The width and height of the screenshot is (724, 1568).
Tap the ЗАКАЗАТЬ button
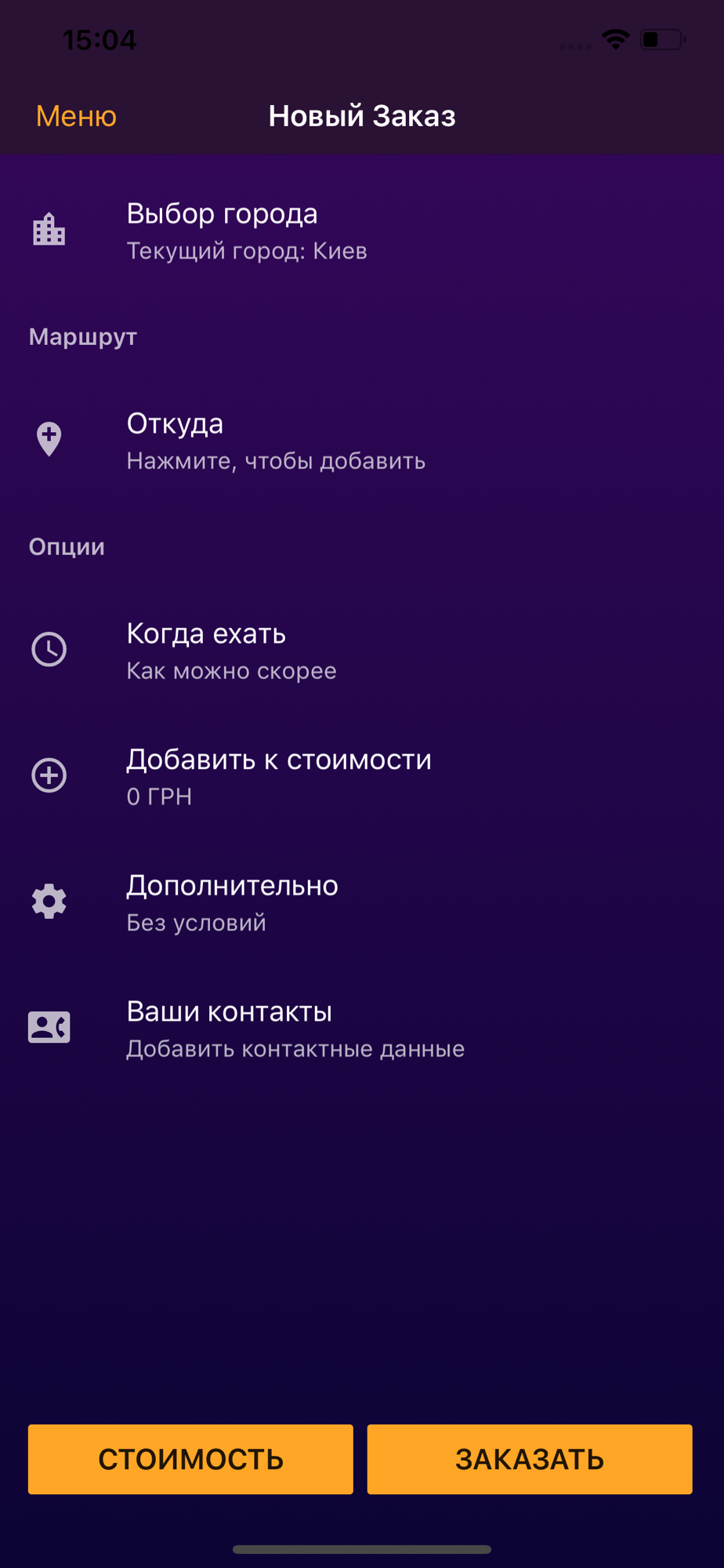click(x=530, y=1459)
